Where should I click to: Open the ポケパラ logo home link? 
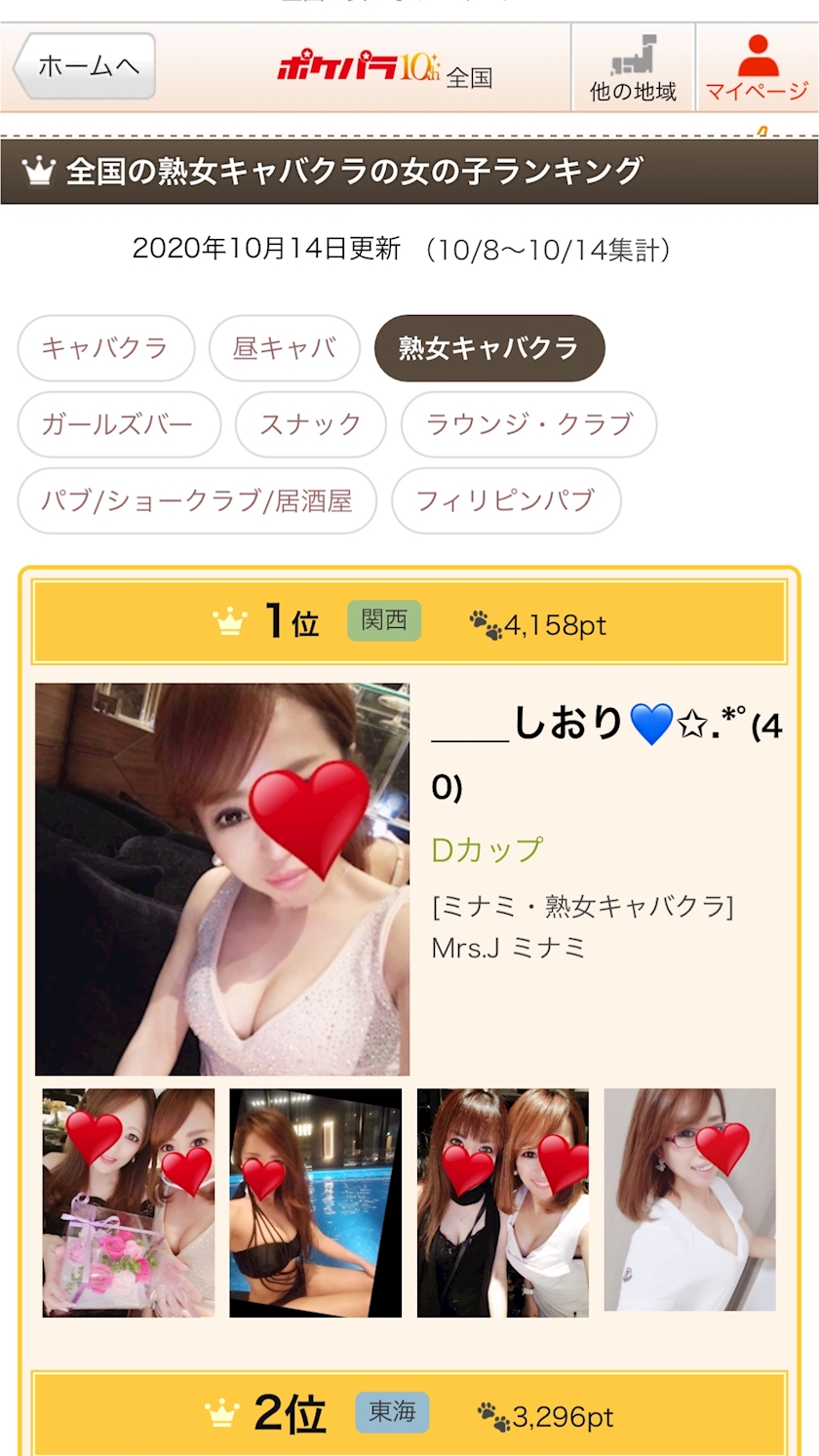pos(359,68)
